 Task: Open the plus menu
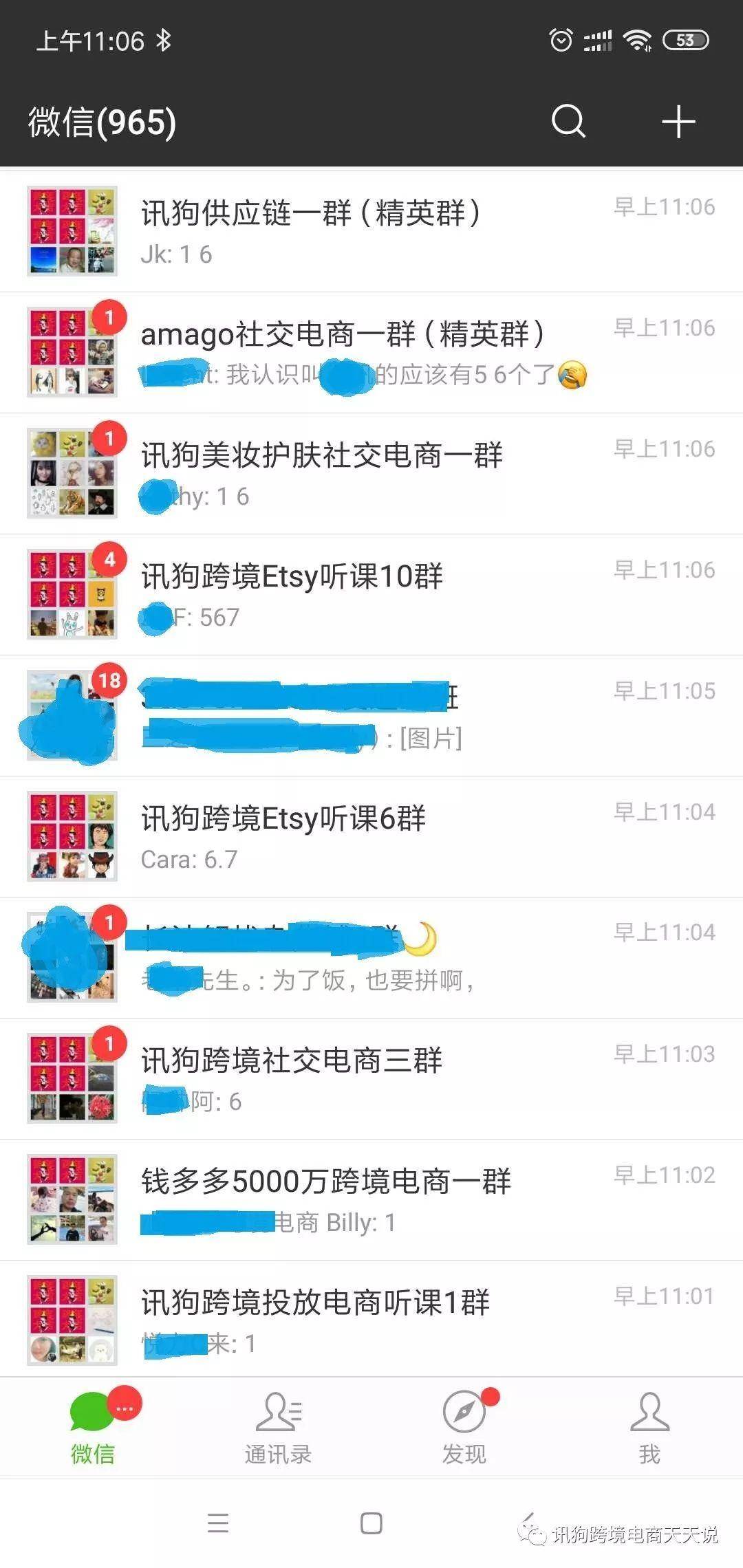point(678,122)
